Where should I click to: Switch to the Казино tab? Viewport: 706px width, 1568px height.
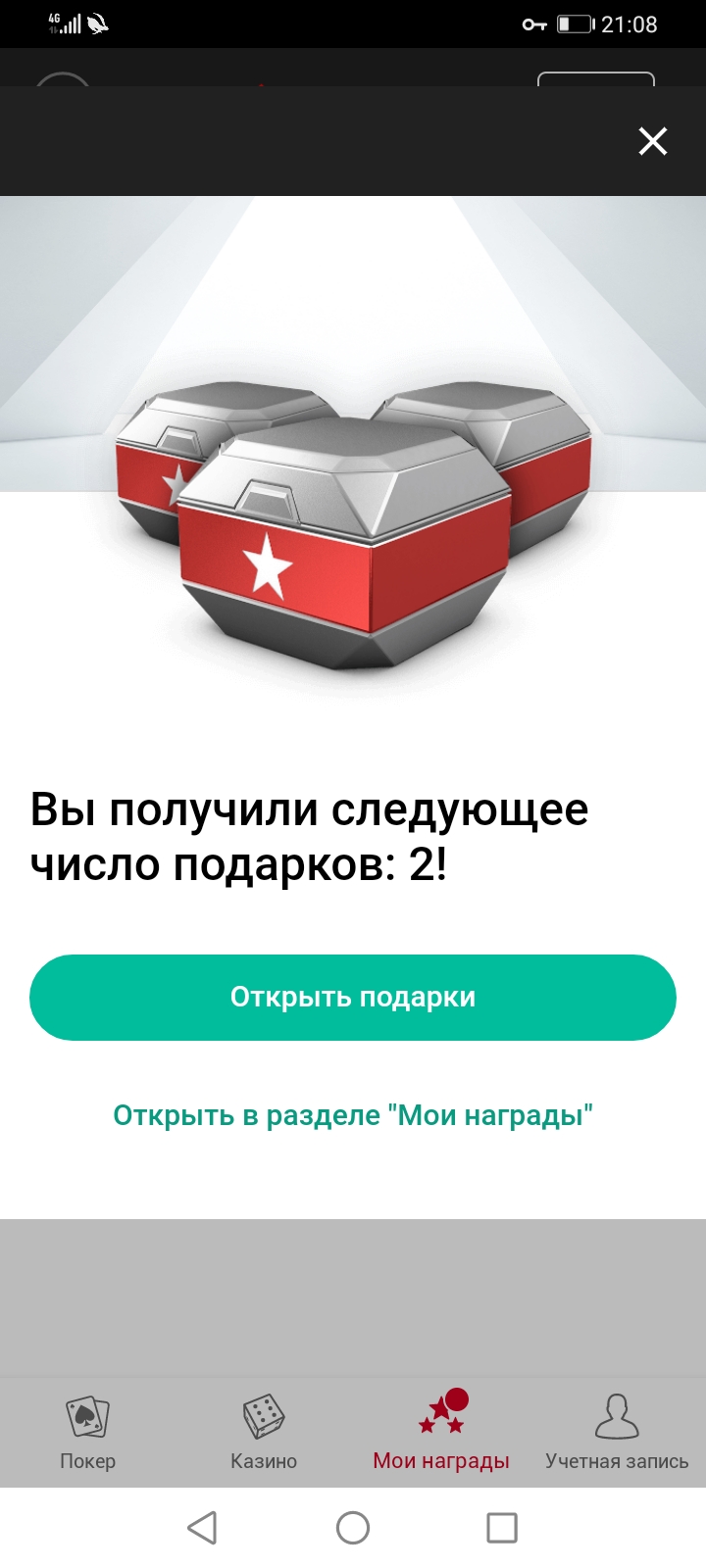coord(264,1432)
